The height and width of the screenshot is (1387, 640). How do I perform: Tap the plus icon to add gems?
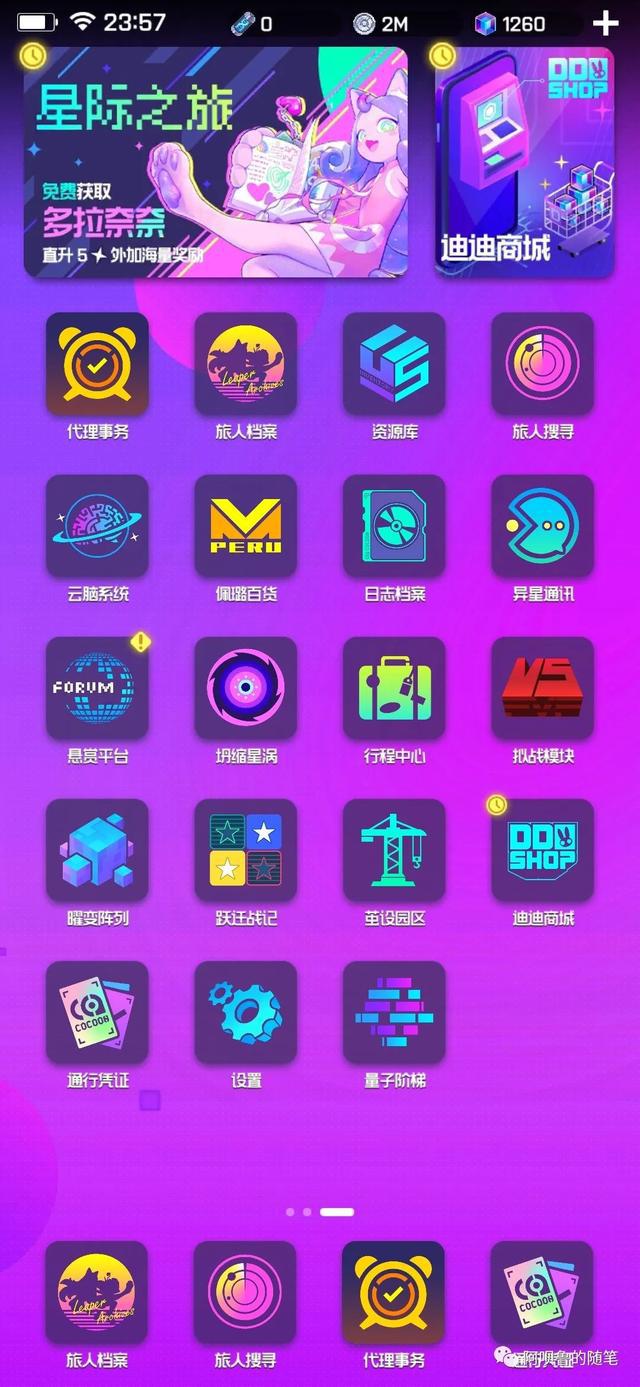point(606,23)
